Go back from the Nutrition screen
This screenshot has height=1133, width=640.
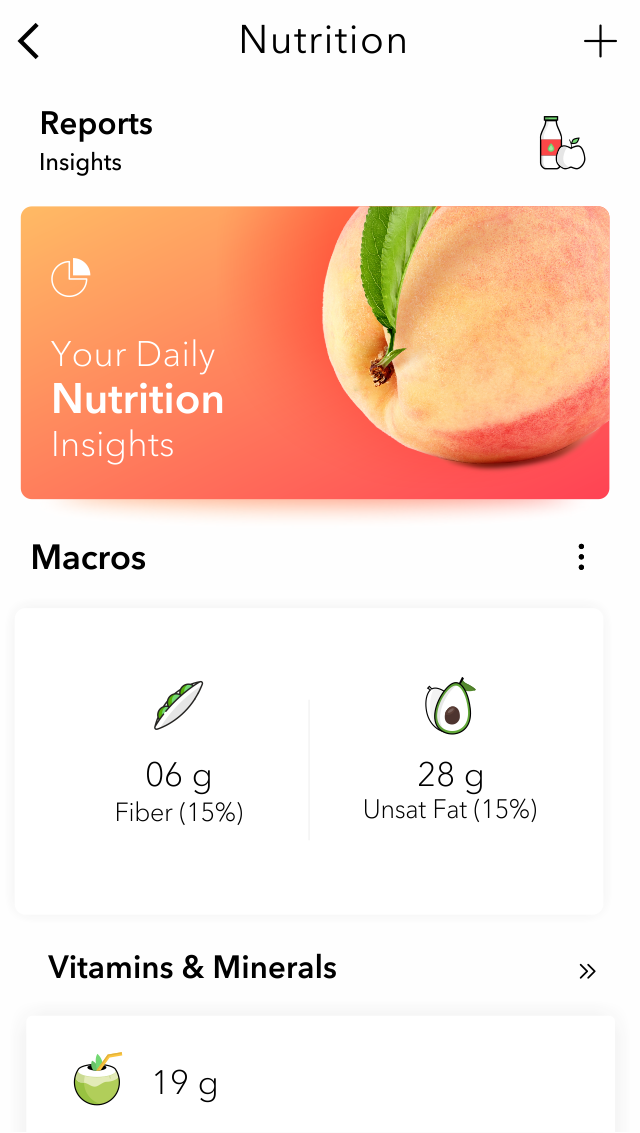click(x=29, y=42)
